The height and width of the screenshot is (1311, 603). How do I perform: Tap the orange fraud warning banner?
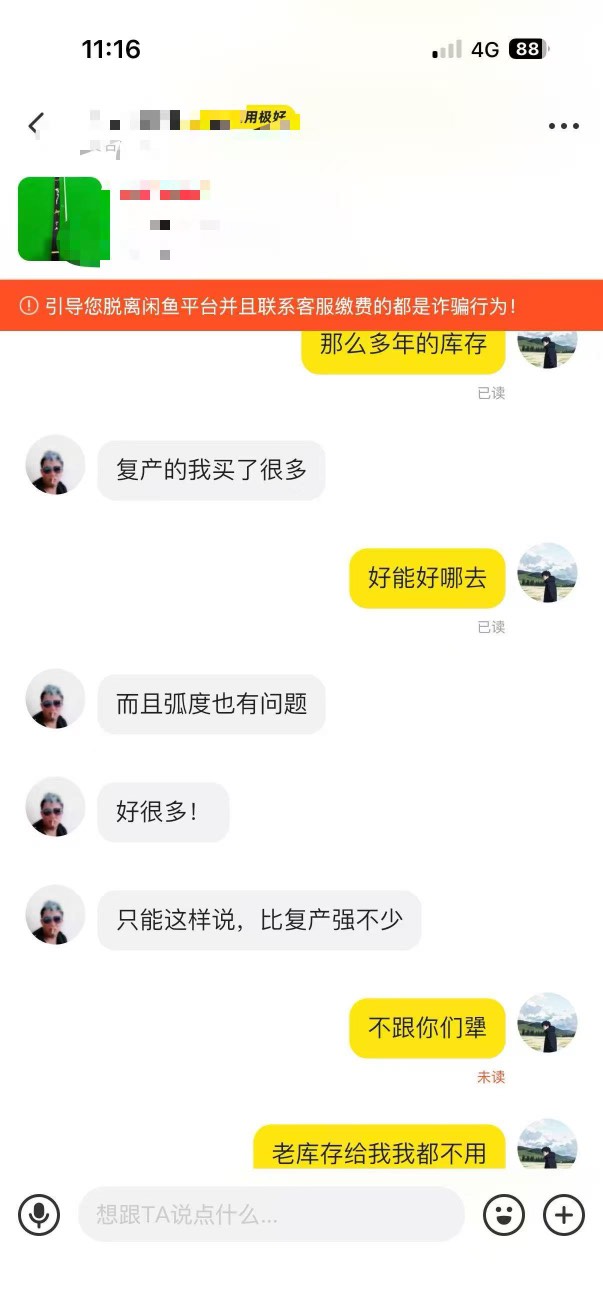(x=300, y=306)
